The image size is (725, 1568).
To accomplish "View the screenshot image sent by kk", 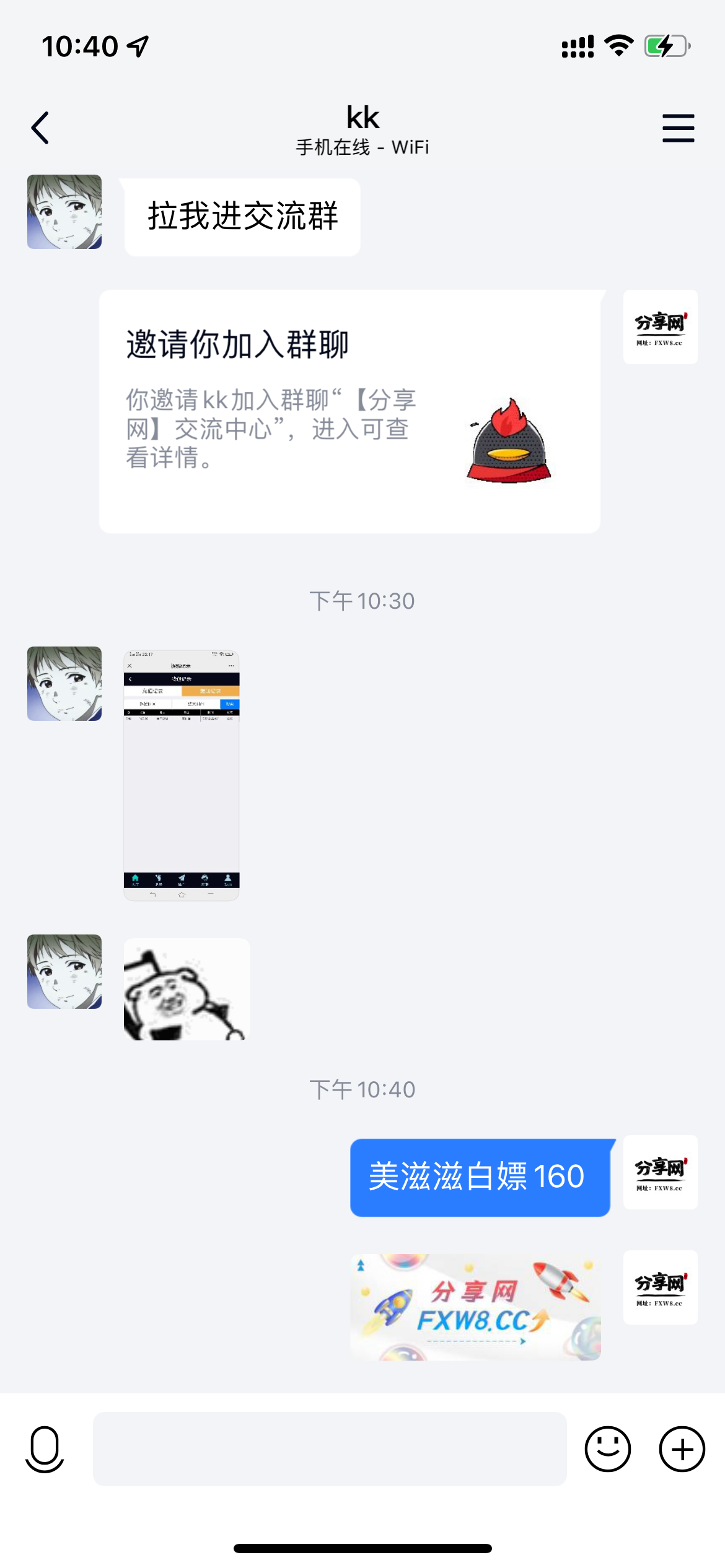I will pyautogui.click(x=181, y=775).
